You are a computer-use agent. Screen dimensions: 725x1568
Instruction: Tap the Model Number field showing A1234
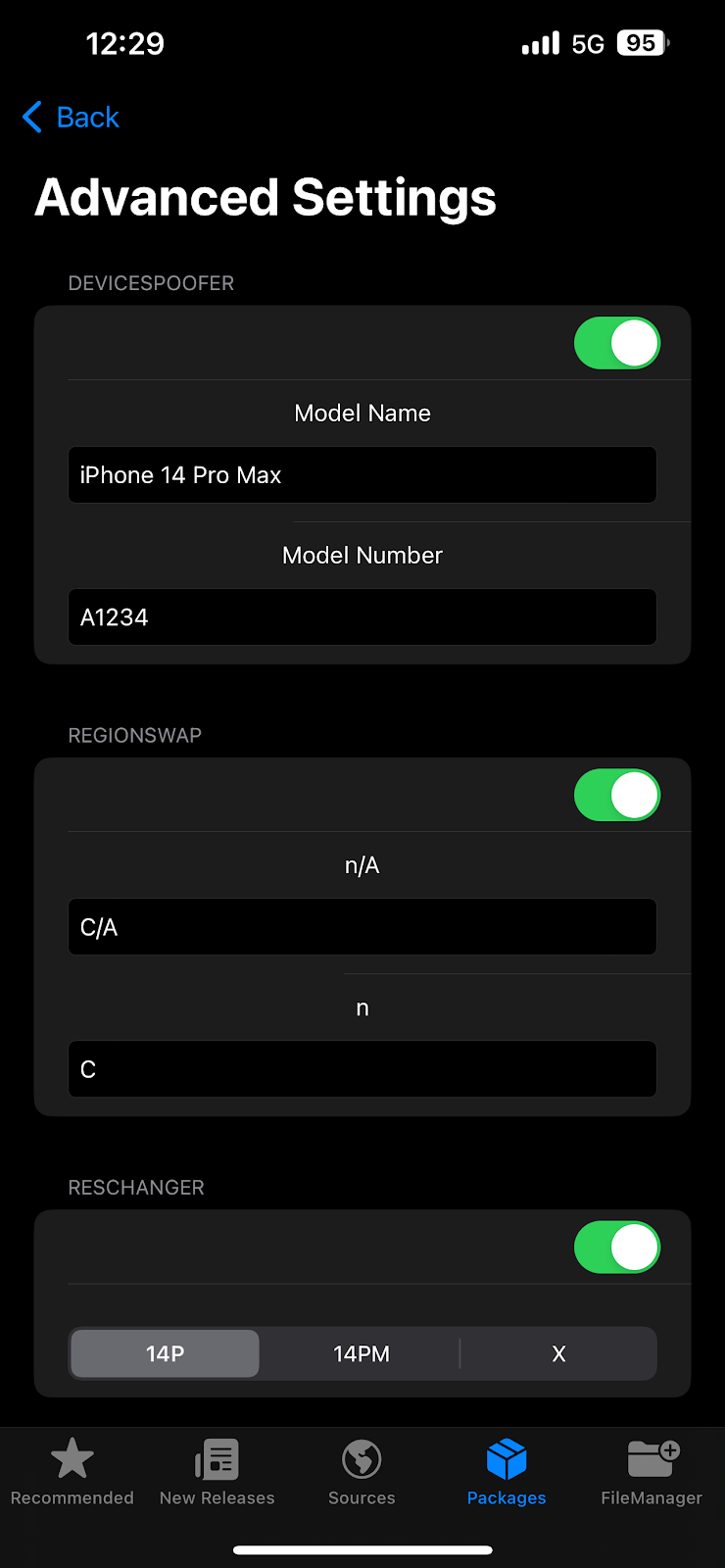tap(362, 617)
